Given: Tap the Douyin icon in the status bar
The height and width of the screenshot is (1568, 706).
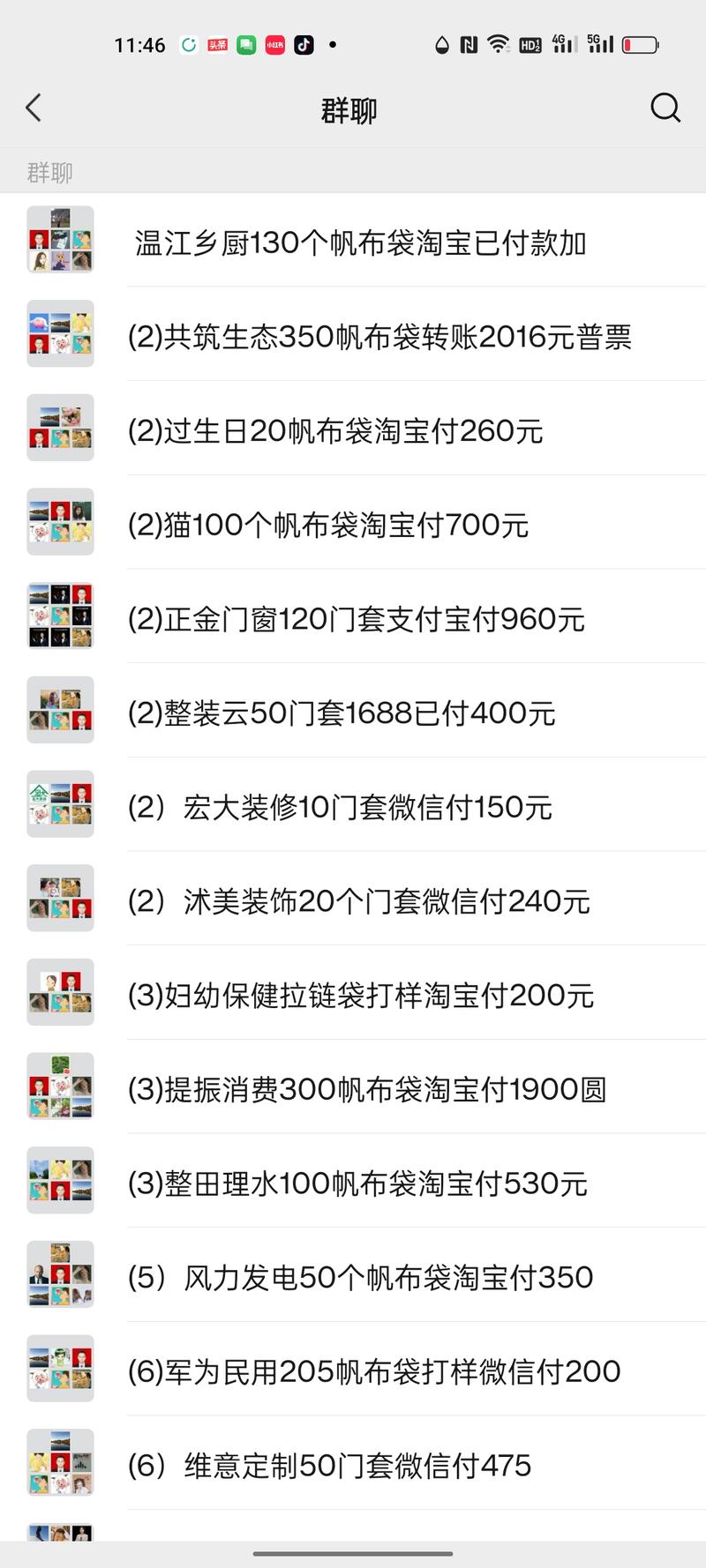Looking at the screenshot, I should click(x=304, y=44).
